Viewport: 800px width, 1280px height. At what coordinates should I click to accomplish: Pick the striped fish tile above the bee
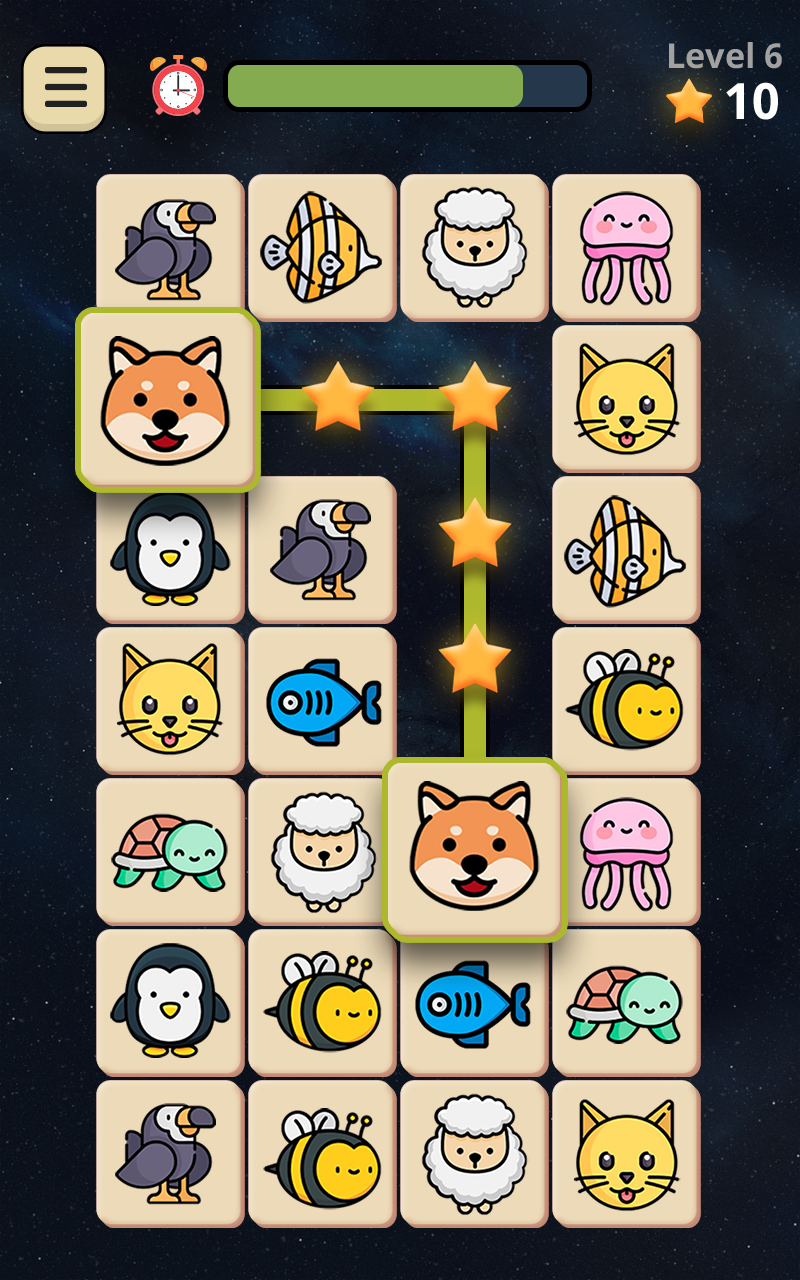click(x=625, y=548)
